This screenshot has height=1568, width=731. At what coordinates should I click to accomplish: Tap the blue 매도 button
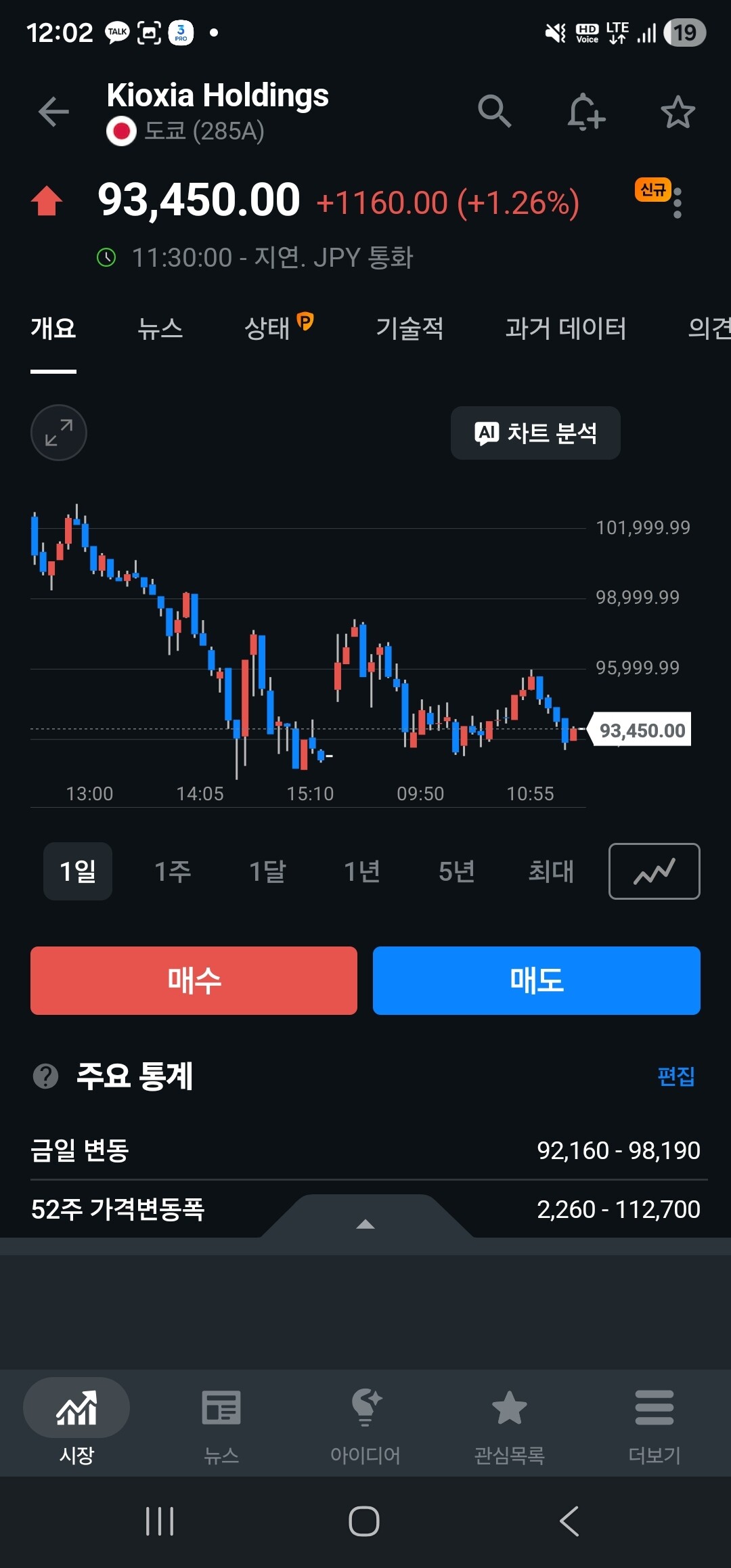click(537, 980)
